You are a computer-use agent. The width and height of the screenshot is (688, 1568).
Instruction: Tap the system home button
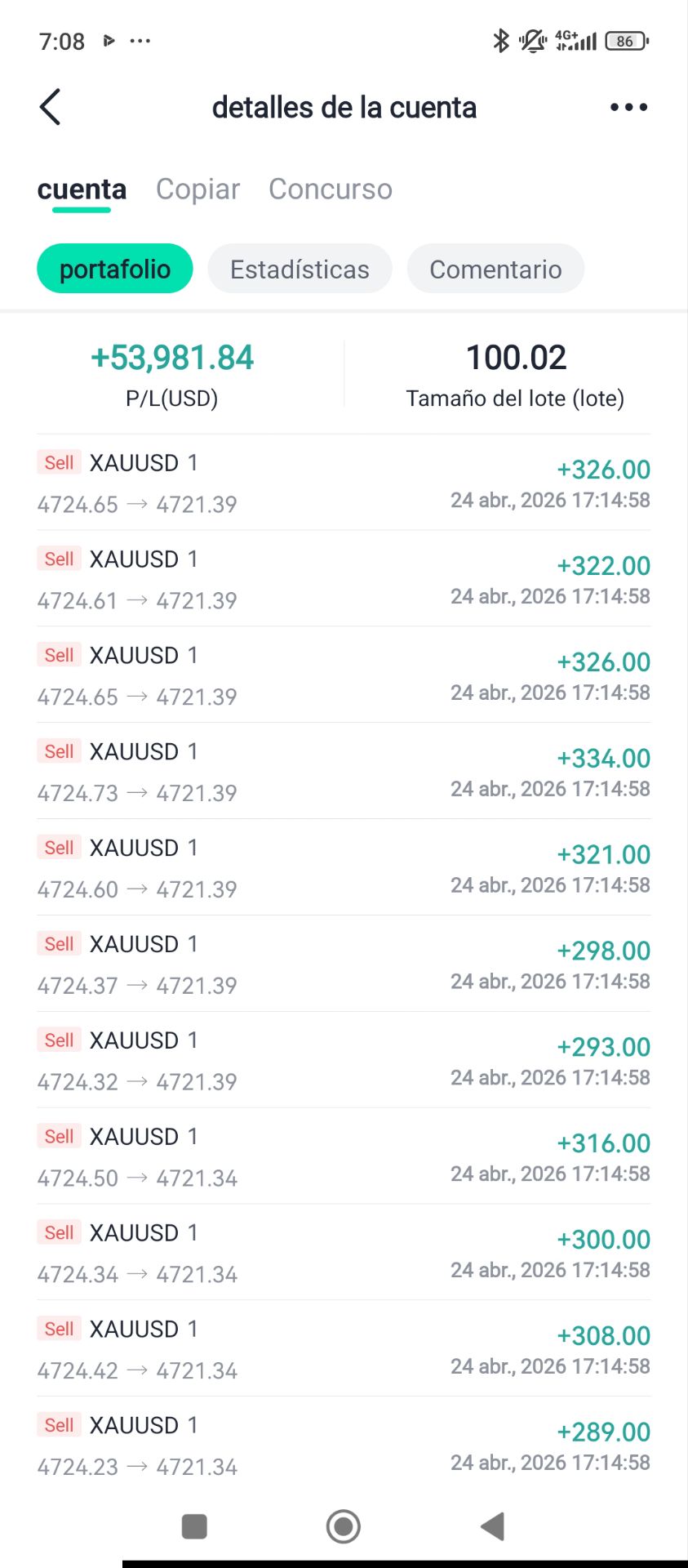click(343, 1526)
